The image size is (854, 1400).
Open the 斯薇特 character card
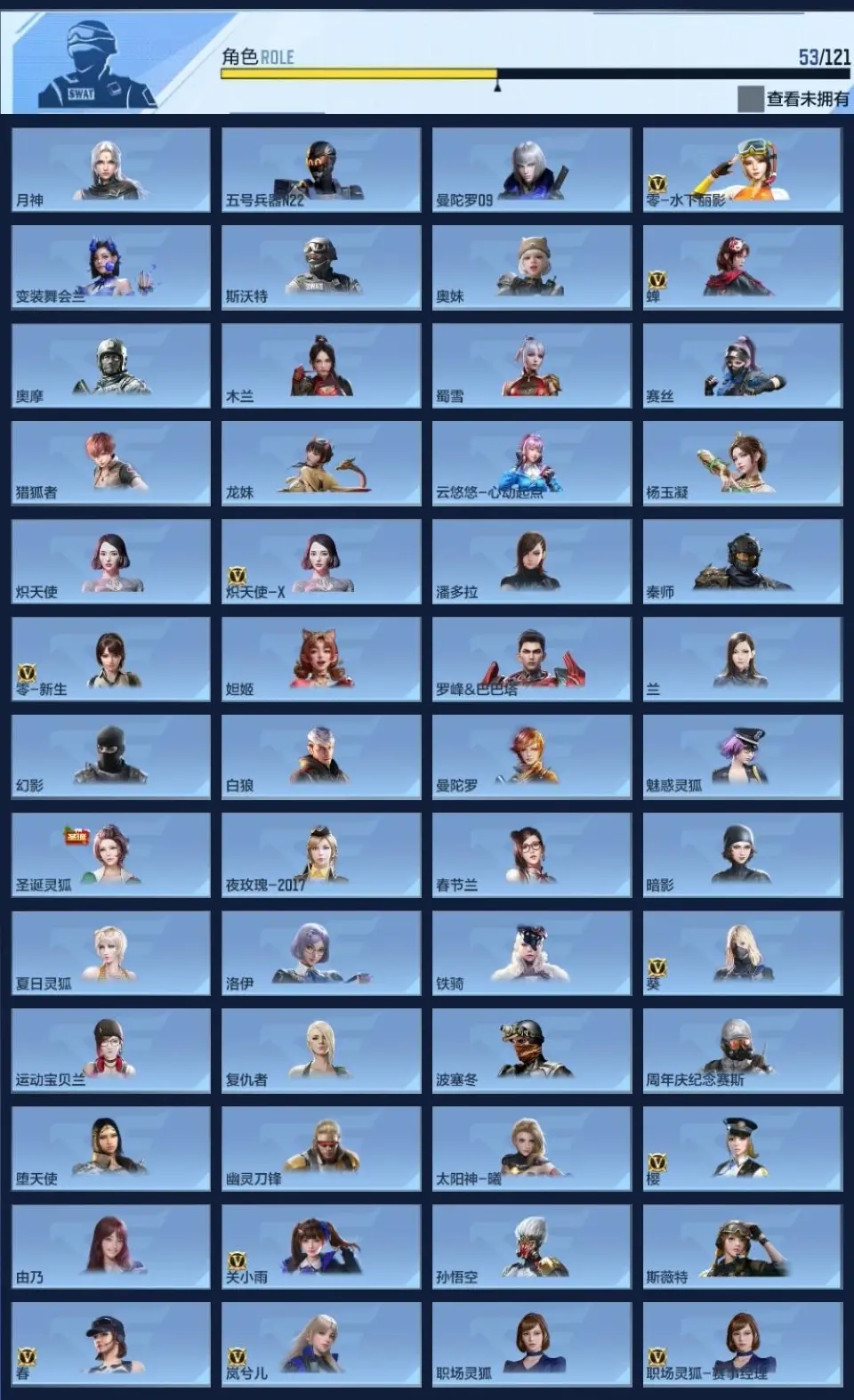click(743, 1247)
